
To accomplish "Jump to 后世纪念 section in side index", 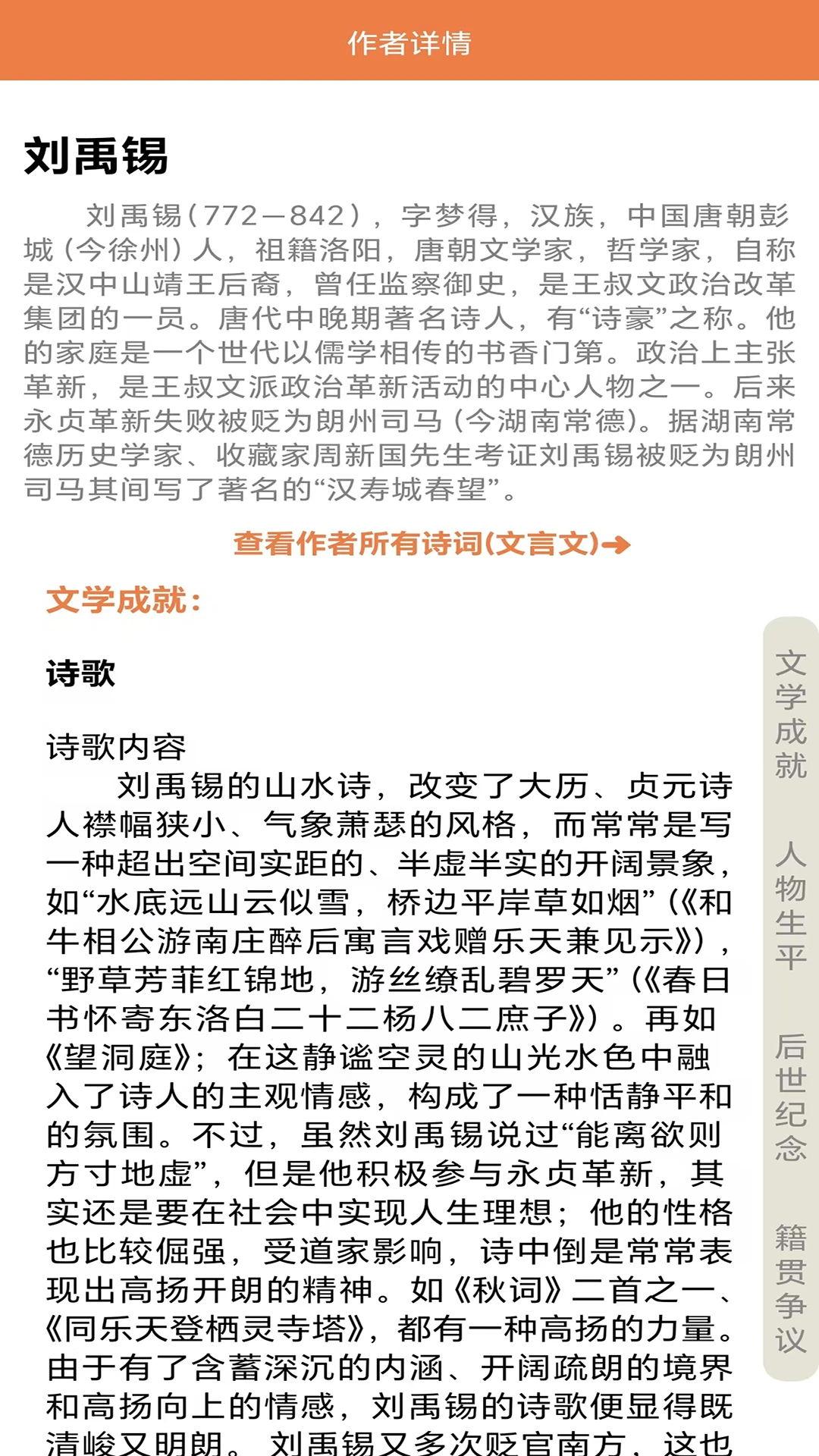I will 790,1097.
